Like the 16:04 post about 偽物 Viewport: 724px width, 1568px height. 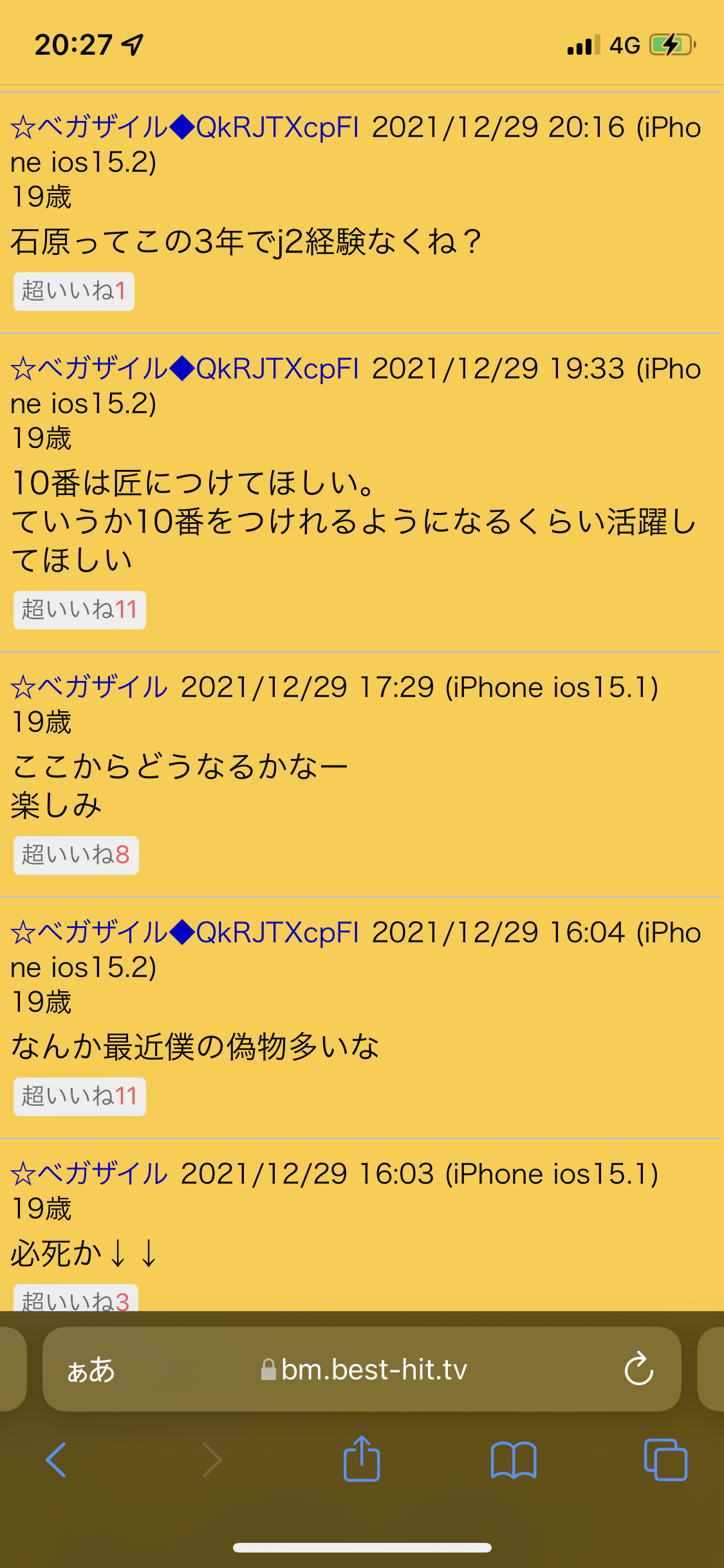pyautogui.click(x=80, y=1097)
